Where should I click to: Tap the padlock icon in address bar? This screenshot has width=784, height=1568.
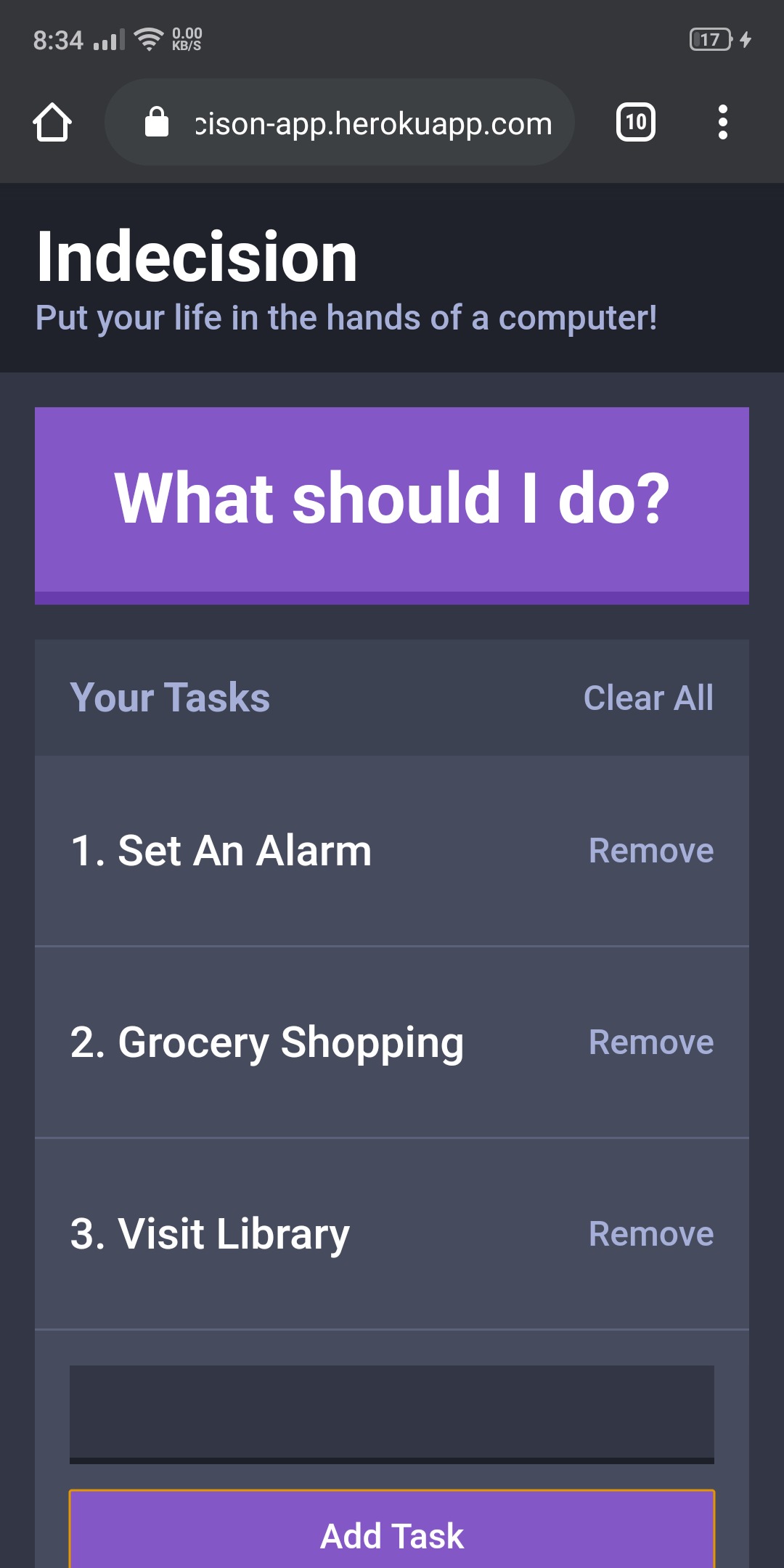pos(156,121)
